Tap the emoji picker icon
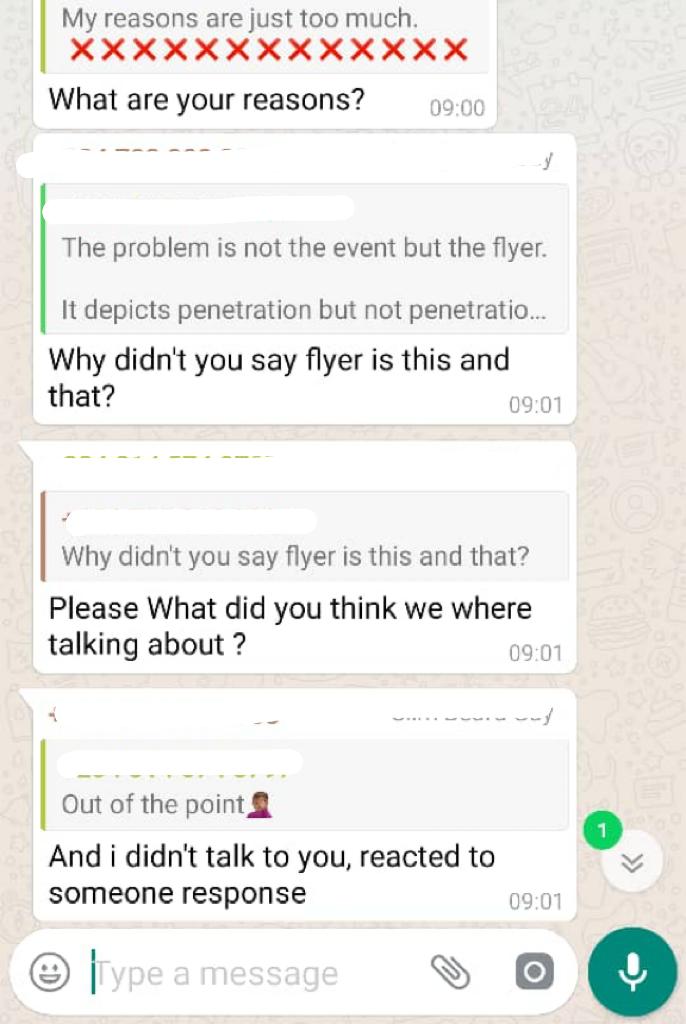 (x=50, y=972)
